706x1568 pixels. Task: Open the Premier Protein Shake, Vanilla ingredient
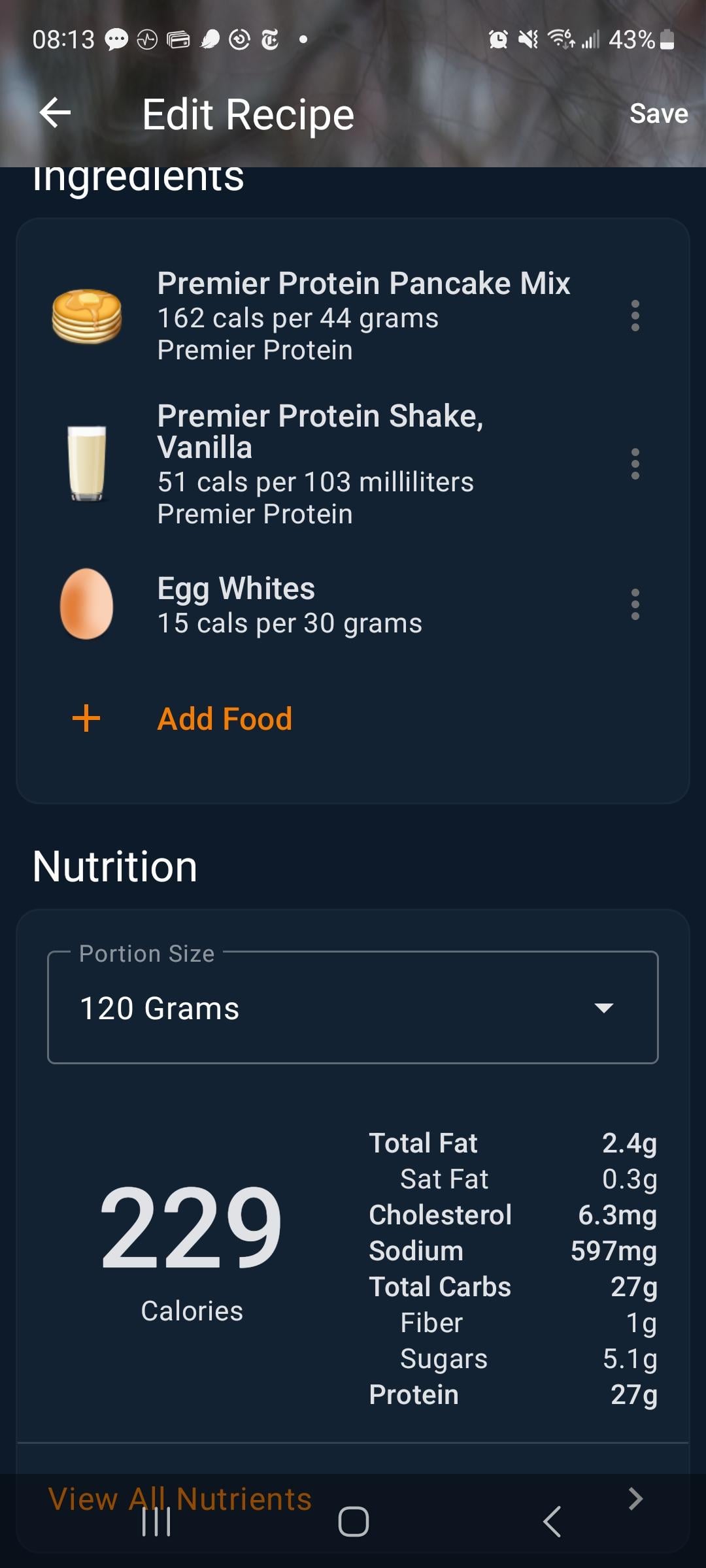pos(353,464)
